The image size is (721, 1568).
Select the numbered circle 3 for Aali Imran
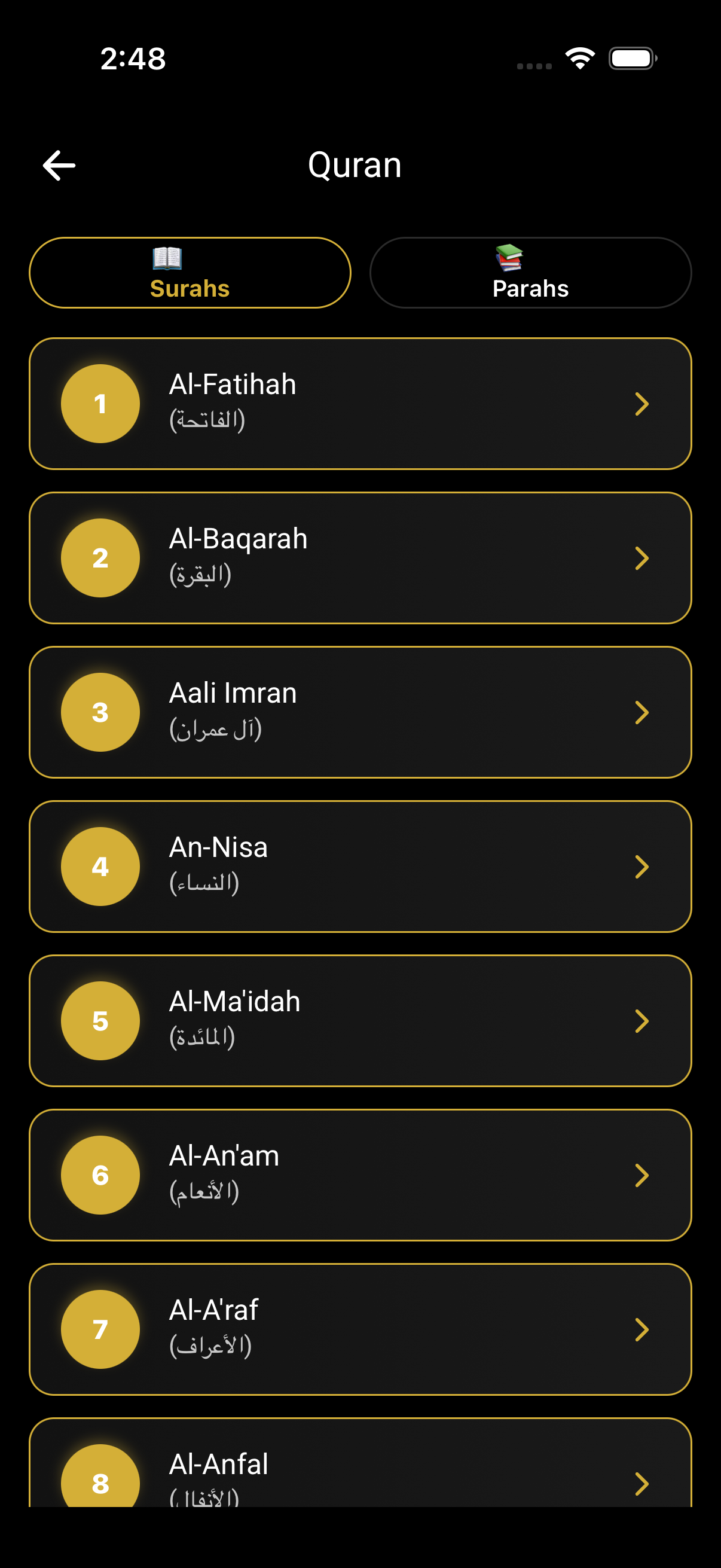pyautogui.click(x=100, y=711)
